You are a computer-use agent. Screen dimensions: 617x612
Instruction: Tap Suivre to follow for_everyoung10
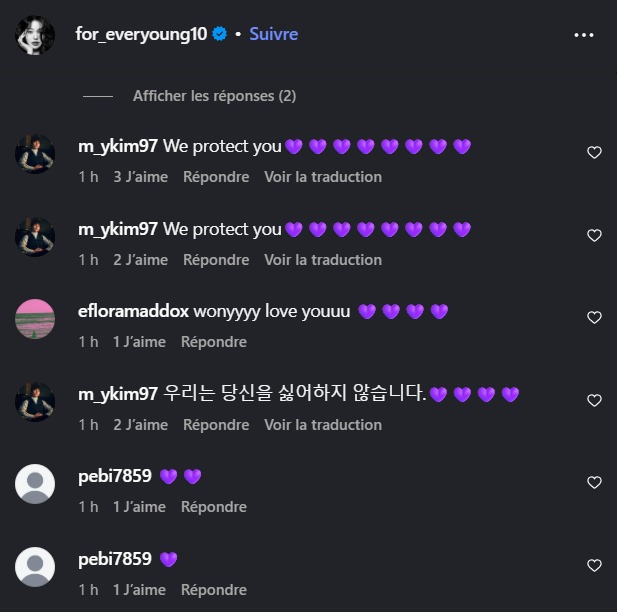[x=273, y=34]
